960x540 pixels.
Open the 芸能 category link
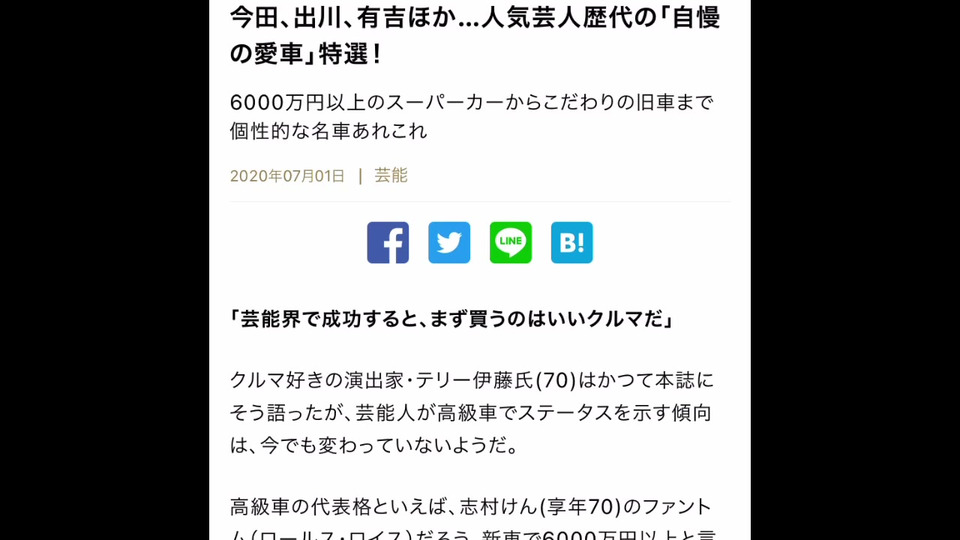coord(391,175)
